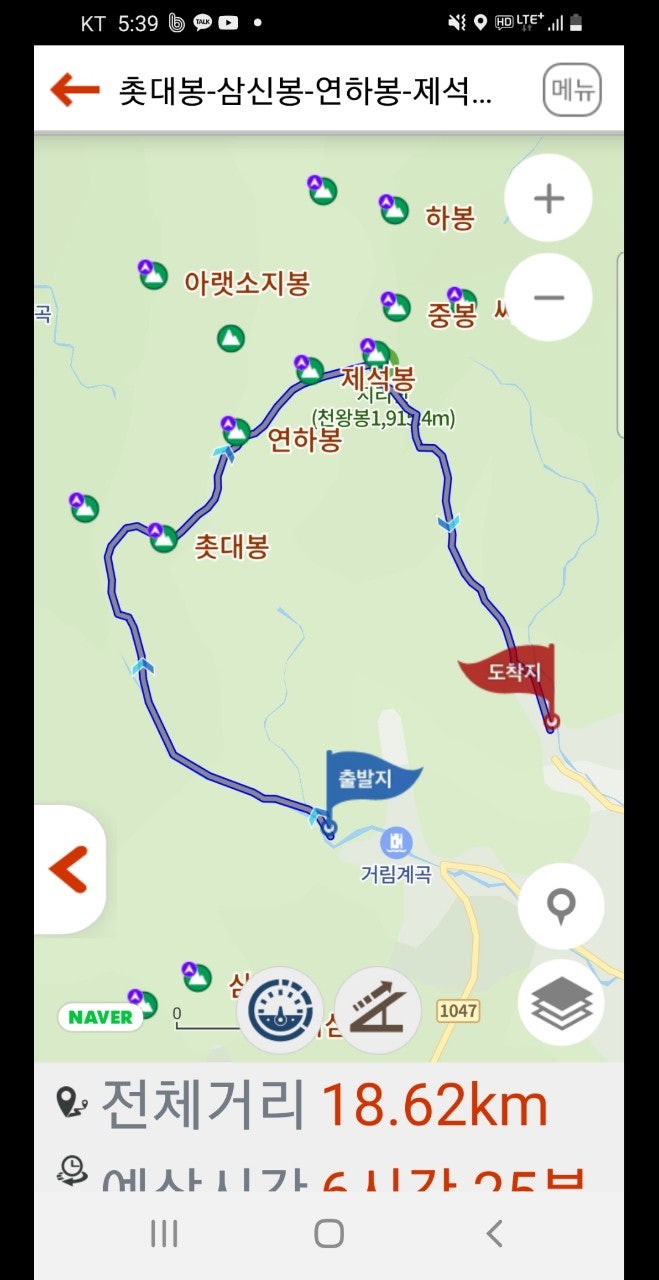
Task: Open the map layers selector
Action: [x=561, y=1002]
